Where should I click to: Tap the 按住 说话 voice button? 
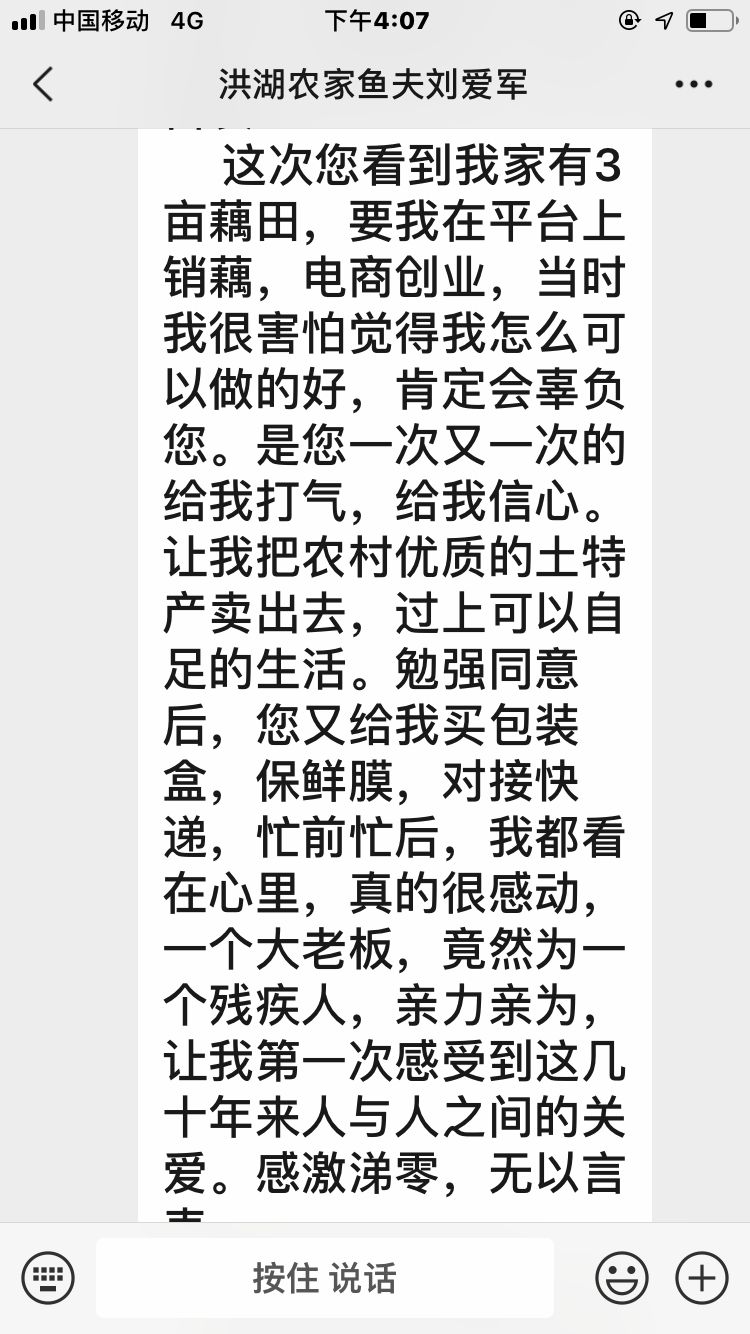pos(324,1277)
